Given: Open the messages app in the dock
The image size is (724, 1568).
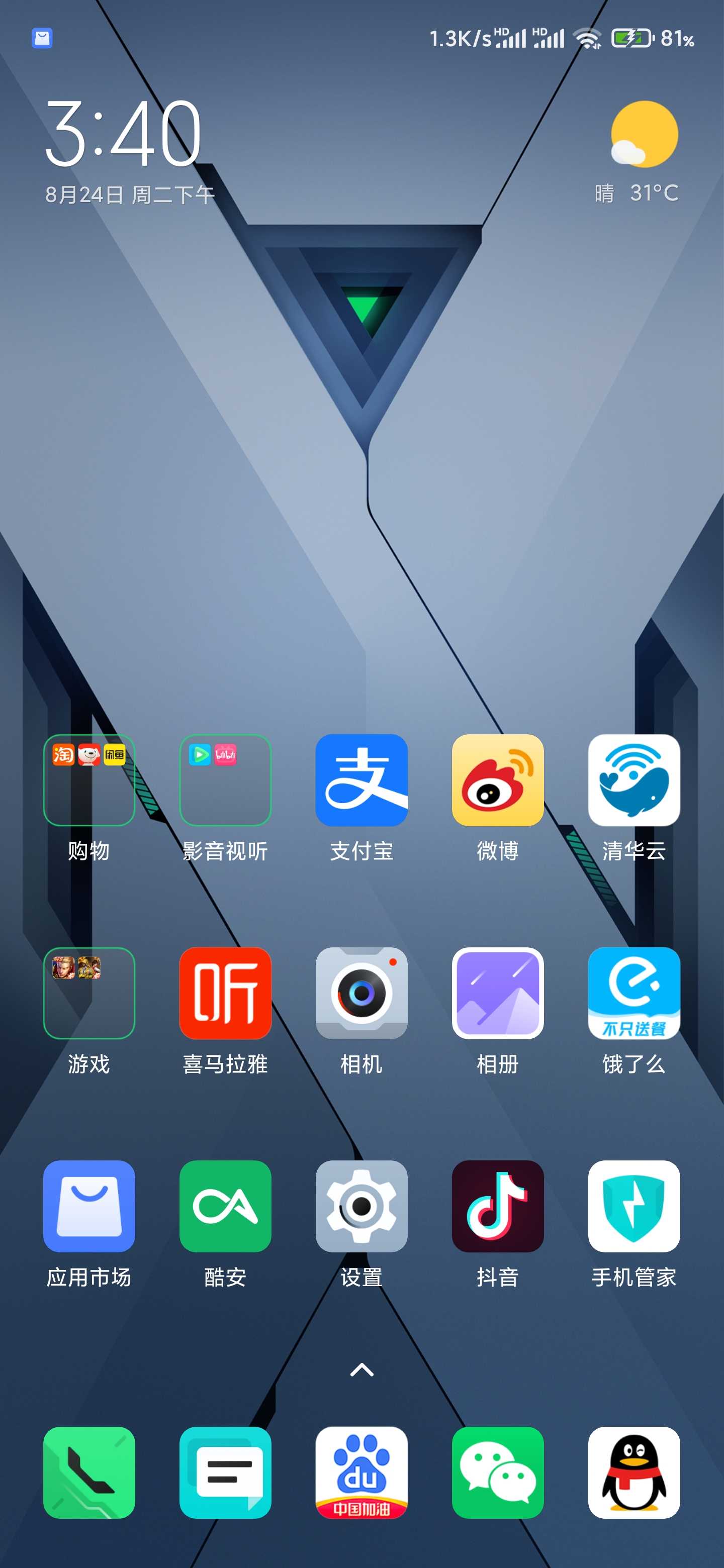Looking at the screenshot, I should 225,1472.
